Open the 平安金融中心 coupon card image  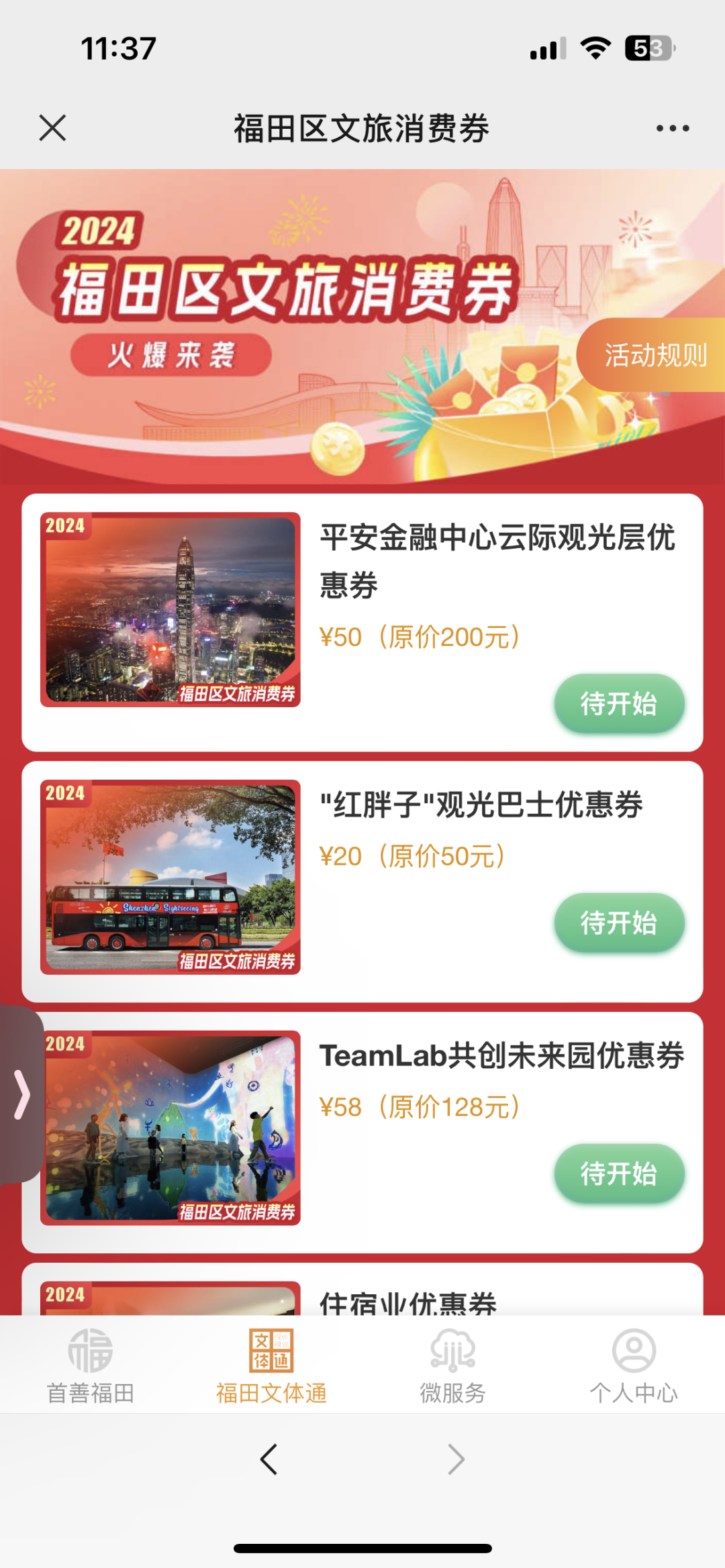point(171,609)
